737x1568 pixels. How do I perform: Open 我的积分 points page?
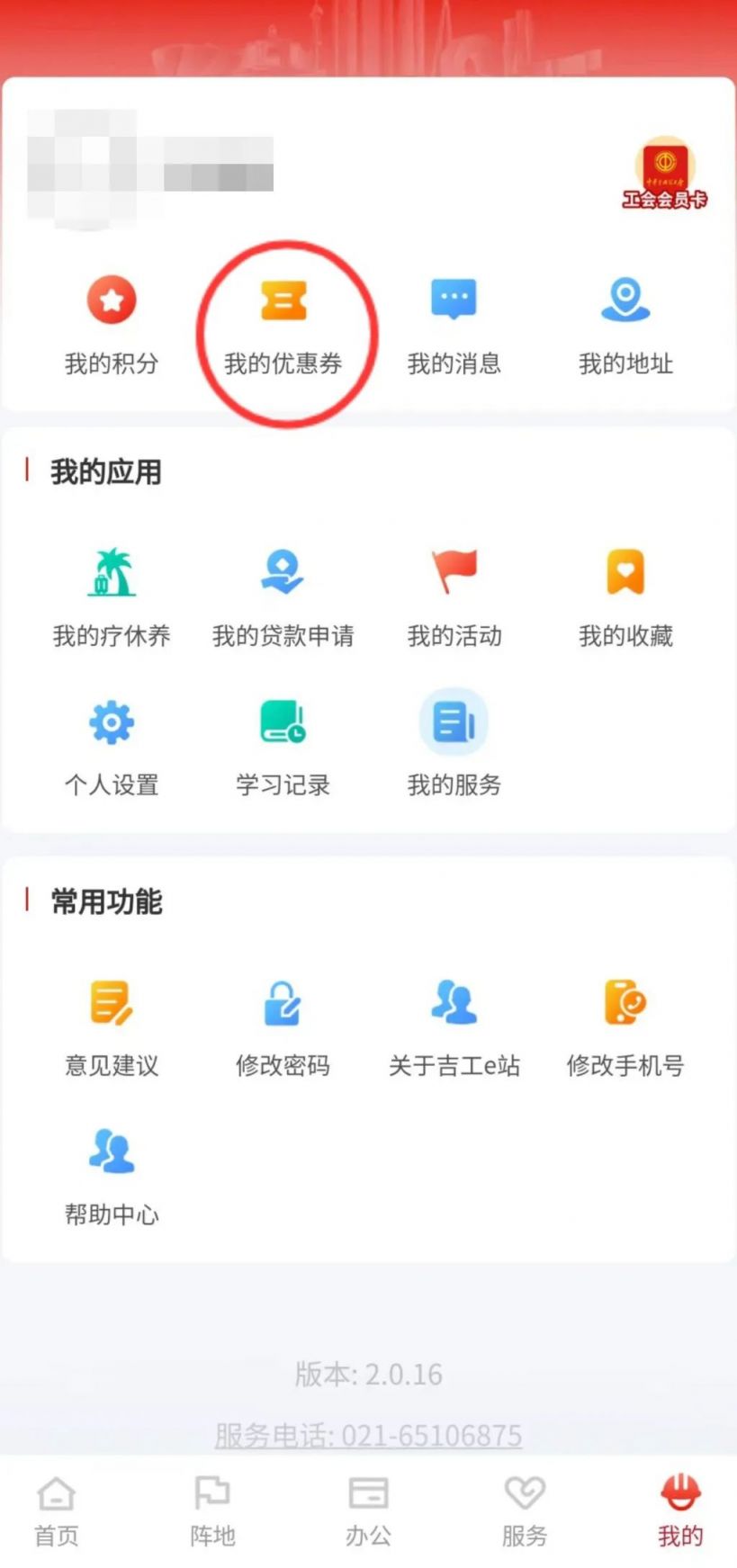111,326
